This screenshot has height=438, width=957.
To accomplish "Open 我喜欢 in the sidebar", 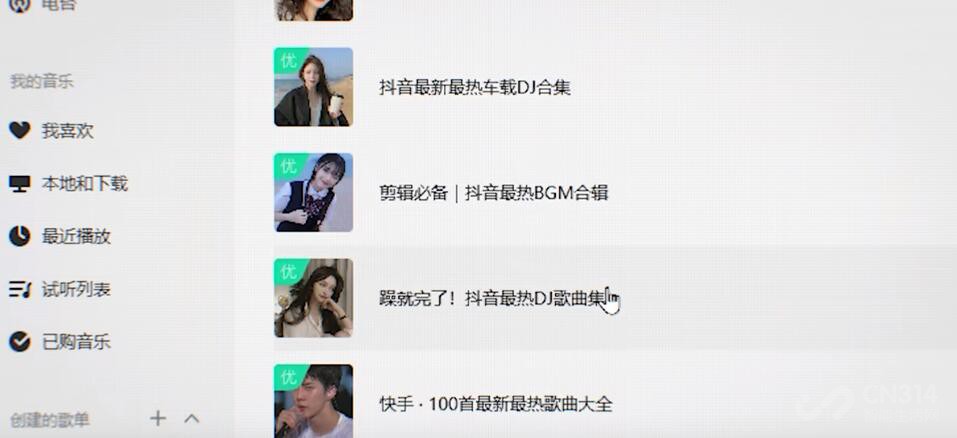I will [x=66, y=131].
